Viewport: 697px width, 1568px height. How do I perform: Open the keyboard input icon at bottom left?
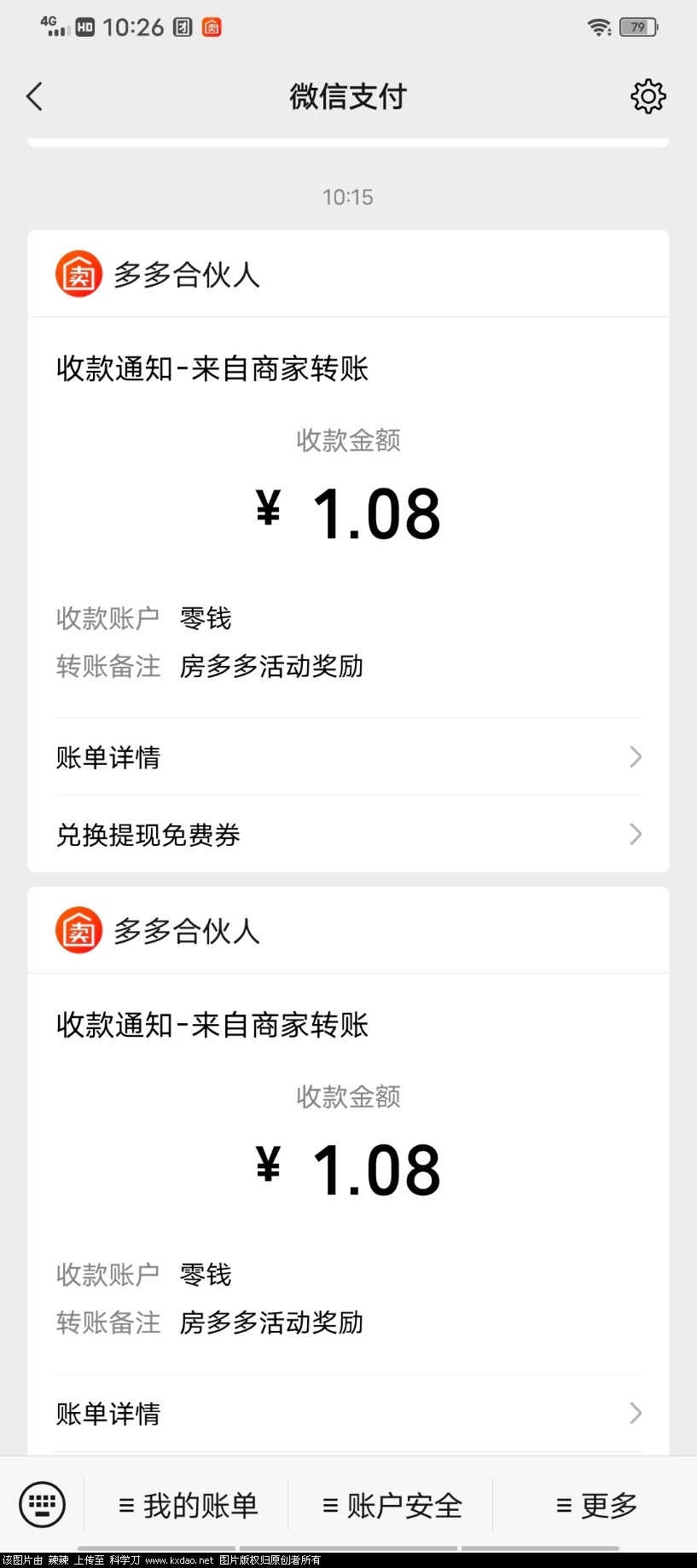[41, 1504]
